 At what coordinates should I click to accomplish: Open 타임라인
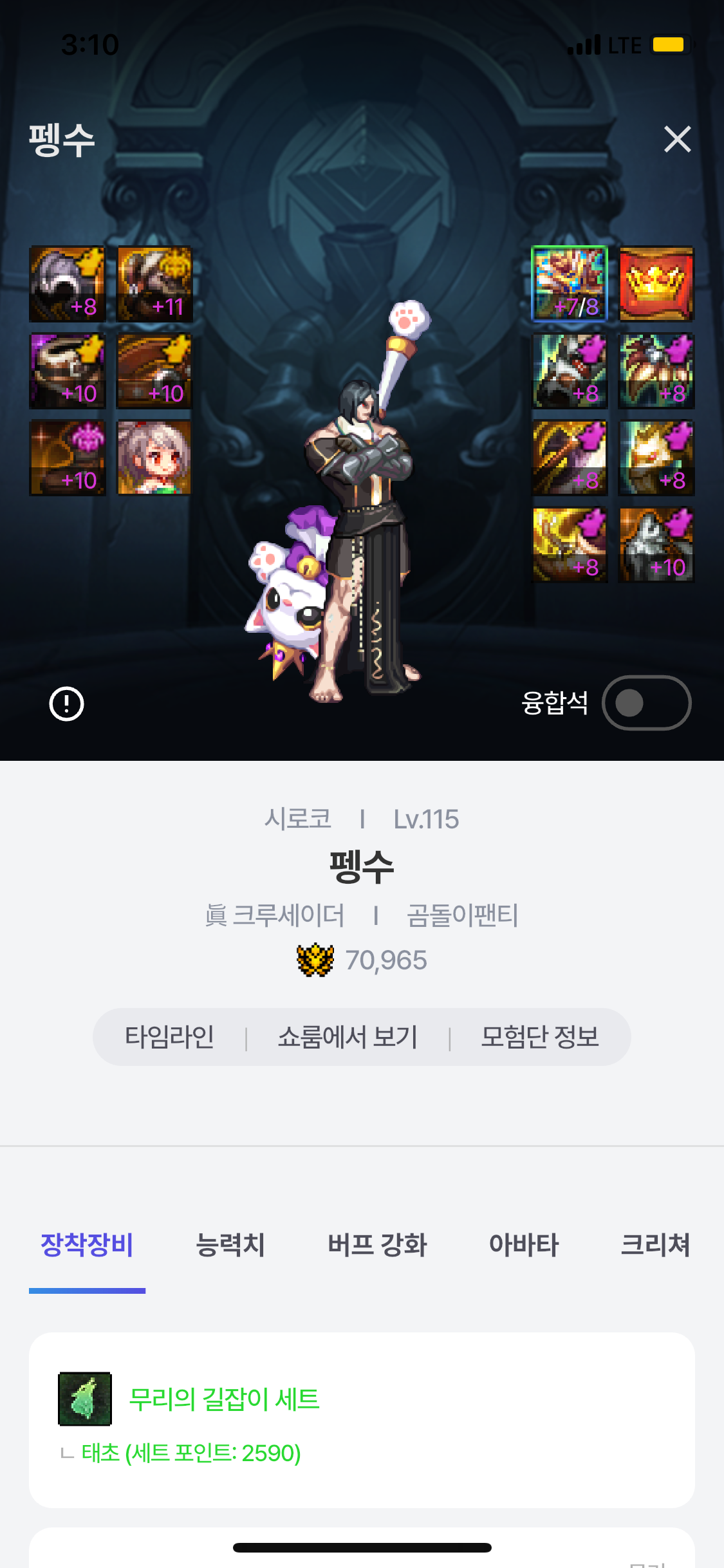[x=169, y=1037]
